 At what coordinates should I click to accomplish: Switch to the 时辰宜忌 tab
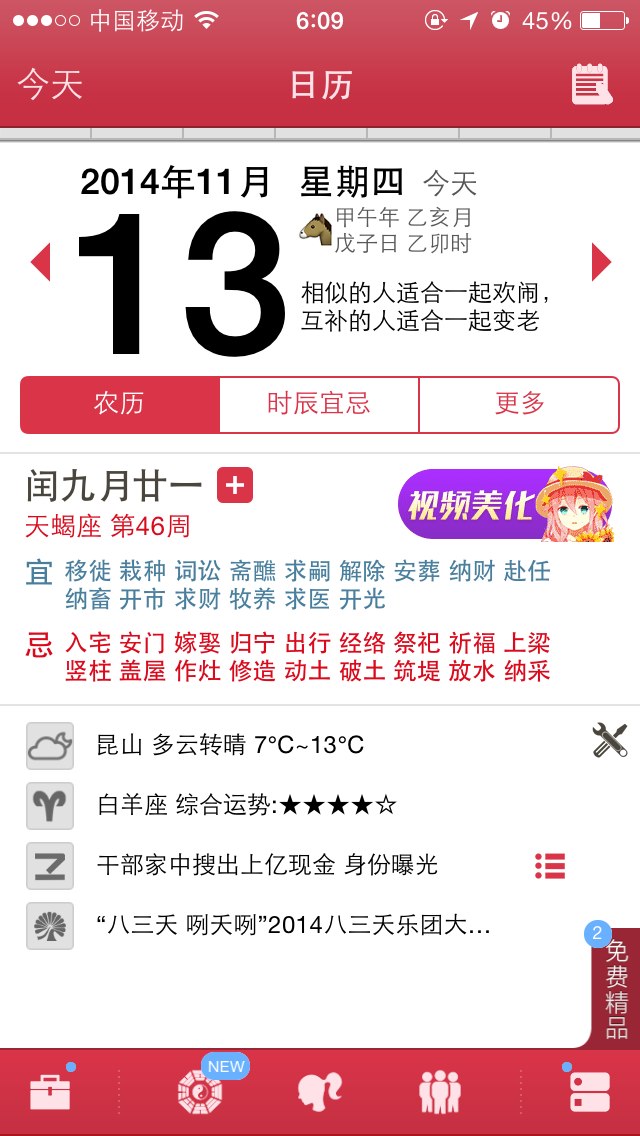319,404
